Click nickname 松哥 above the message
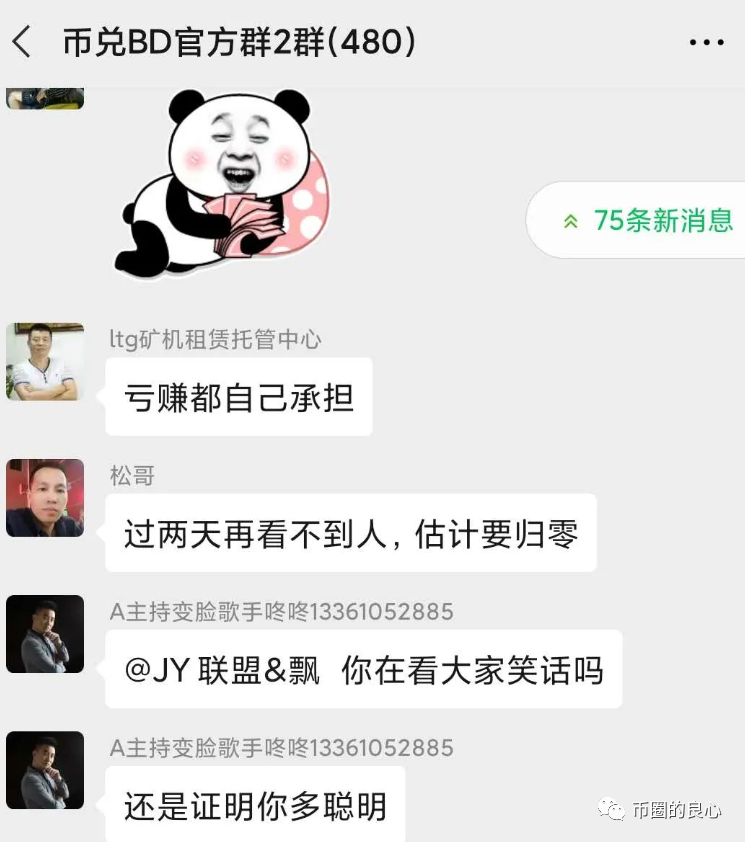Screen dimensions: 745x842 pyautogui.click(x=132, y=475)
